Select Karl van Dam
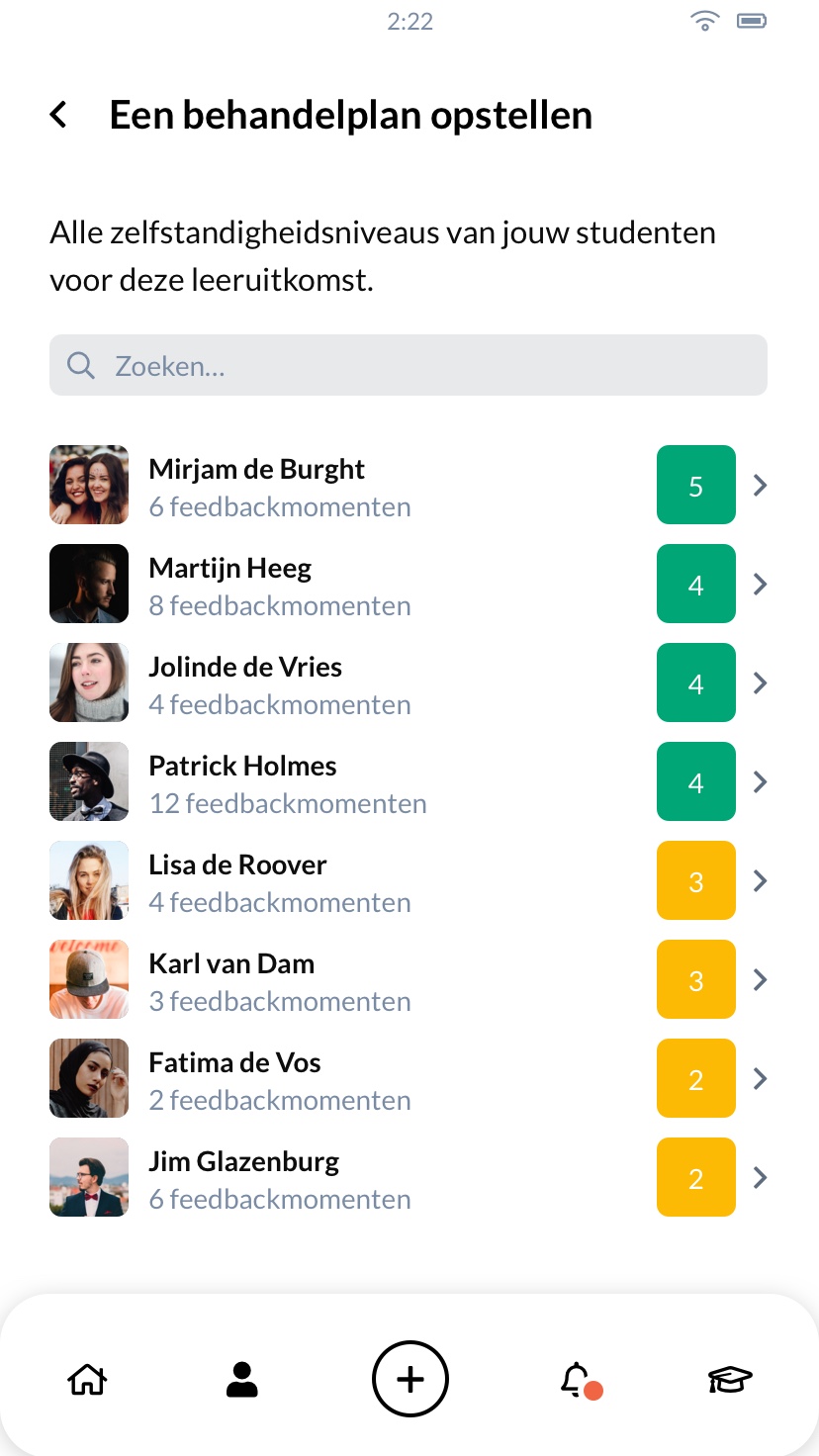The height and width of the screenshot is (1456, 819). coord(409,979)
